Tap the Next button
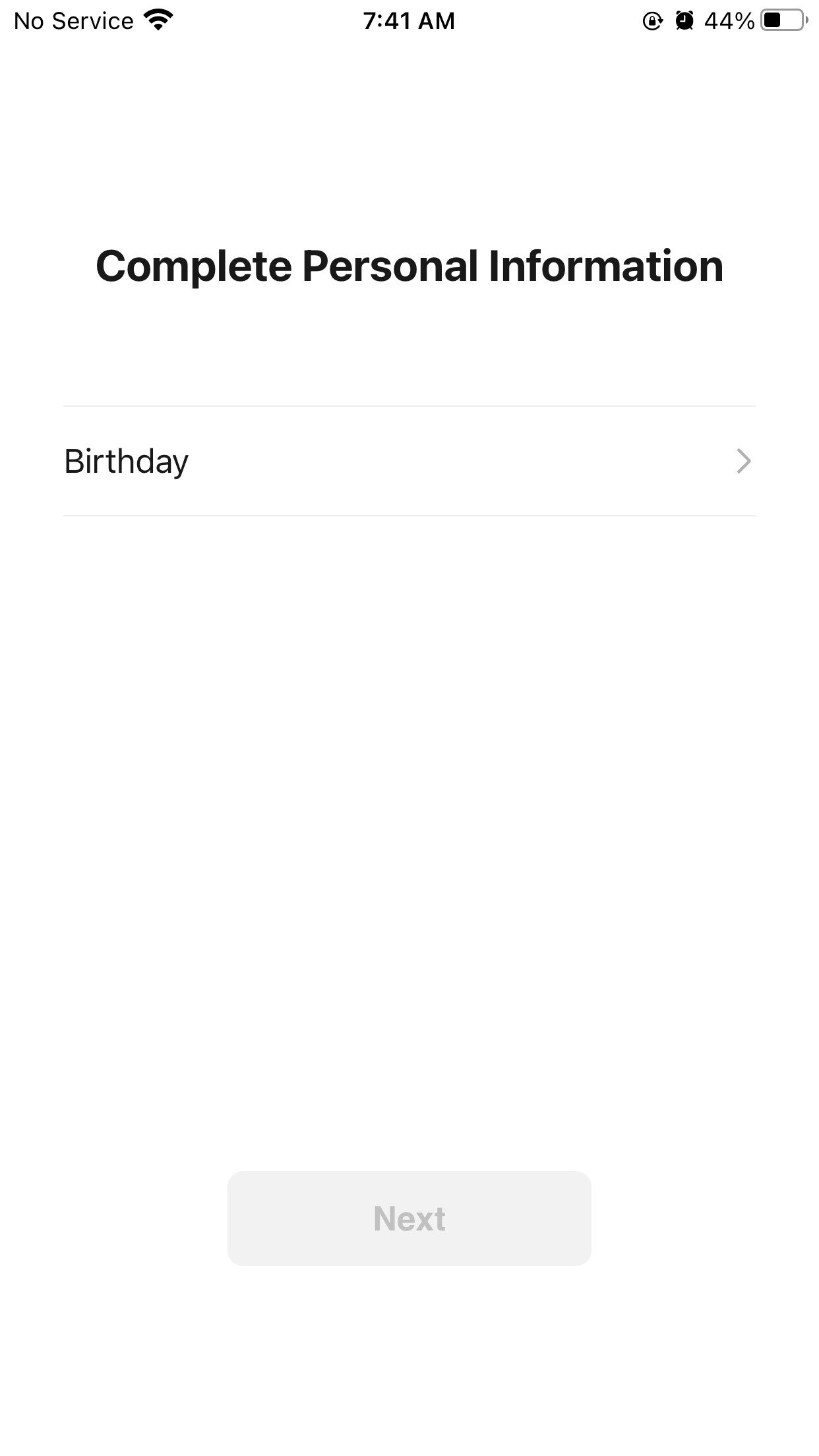 (x=409, y=1218)
